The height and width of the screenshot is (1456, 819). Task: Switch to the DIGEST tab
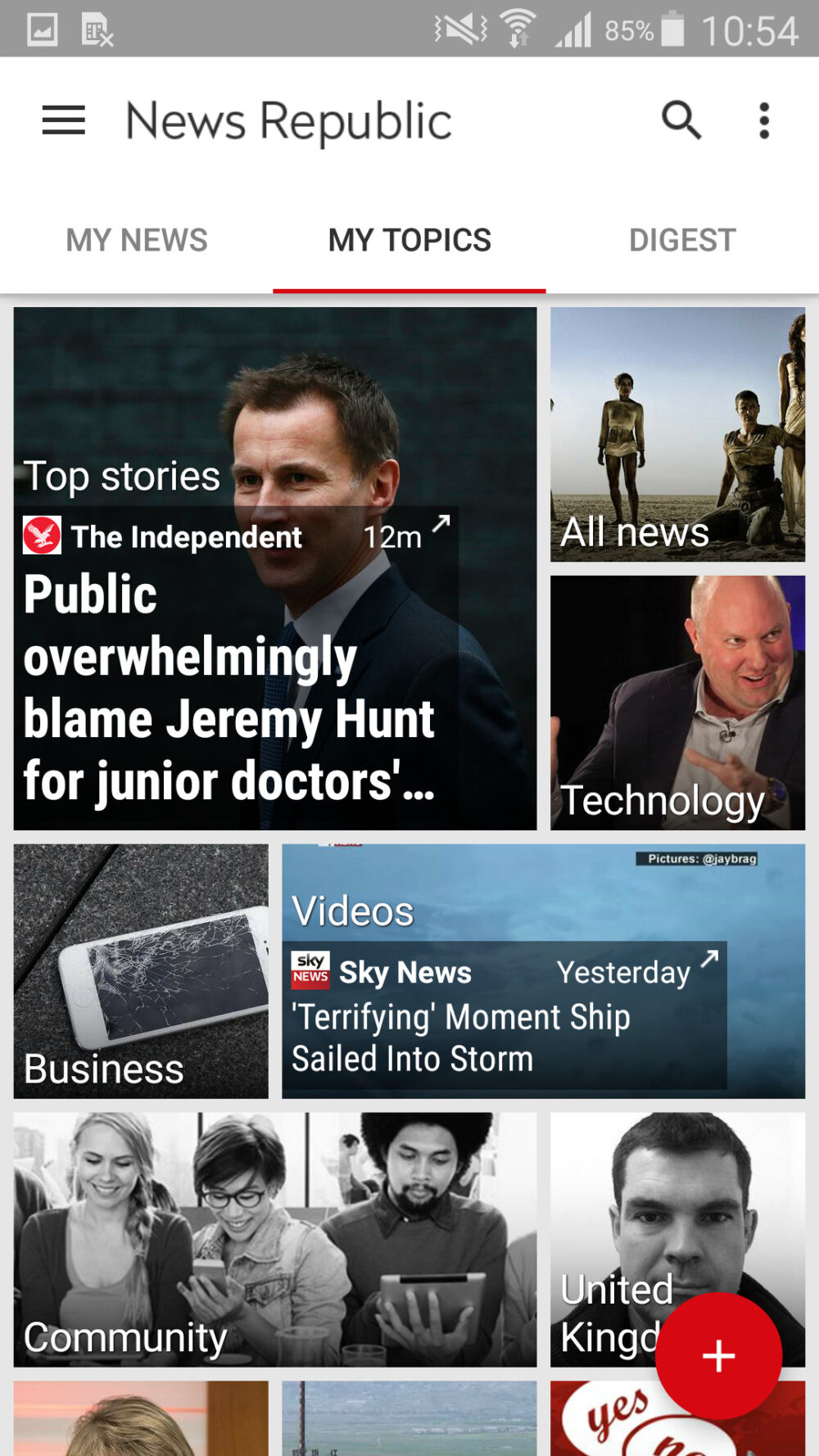tap(682, 239)
